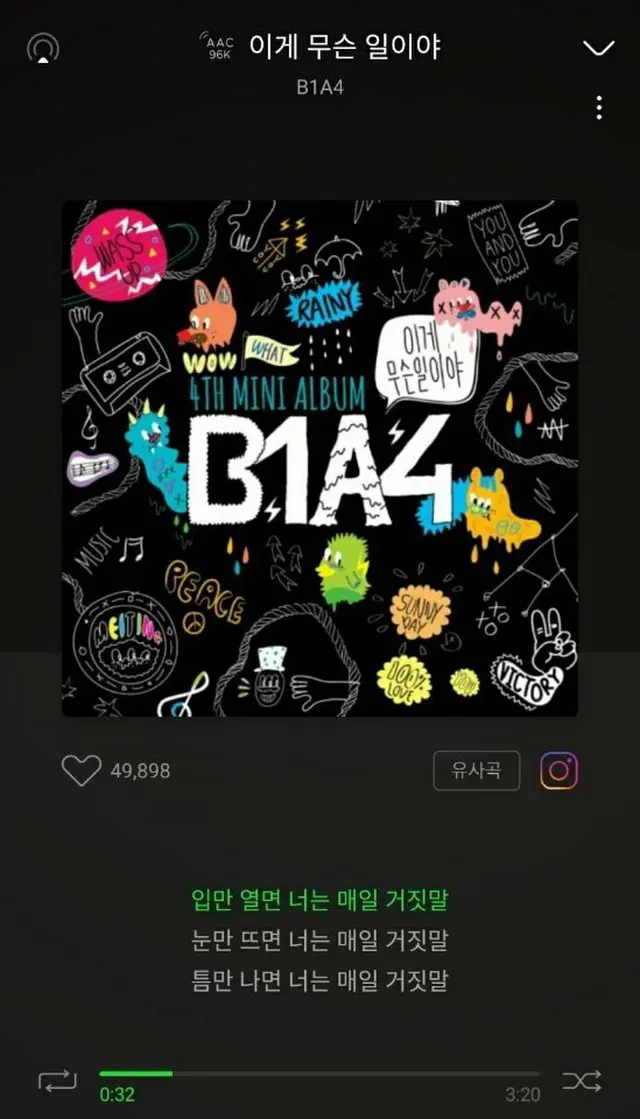640x1119 pixels.
Task: Open the three-dot overflow menu
Action: coord(598,108)
